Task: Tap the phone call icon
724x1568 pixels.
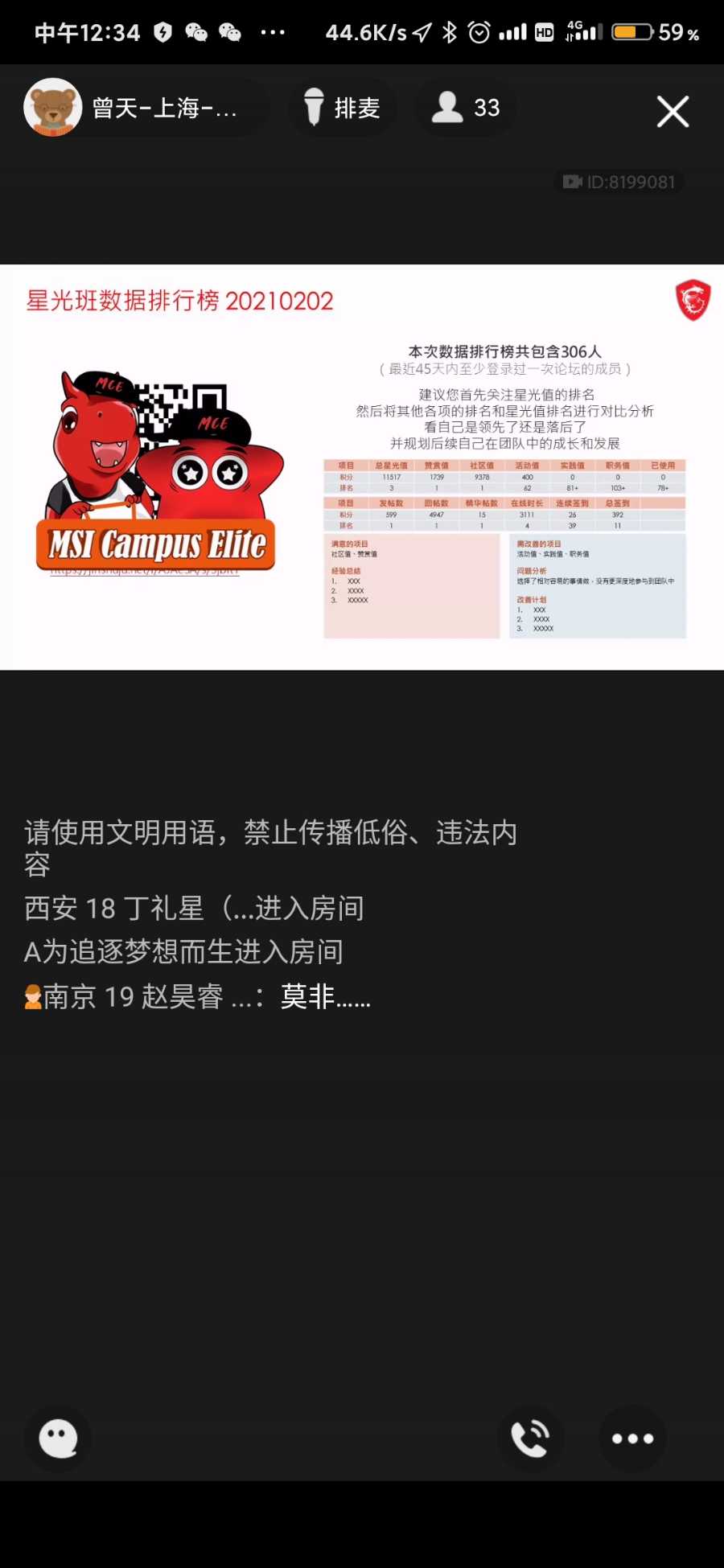Action: point(531,1439)
